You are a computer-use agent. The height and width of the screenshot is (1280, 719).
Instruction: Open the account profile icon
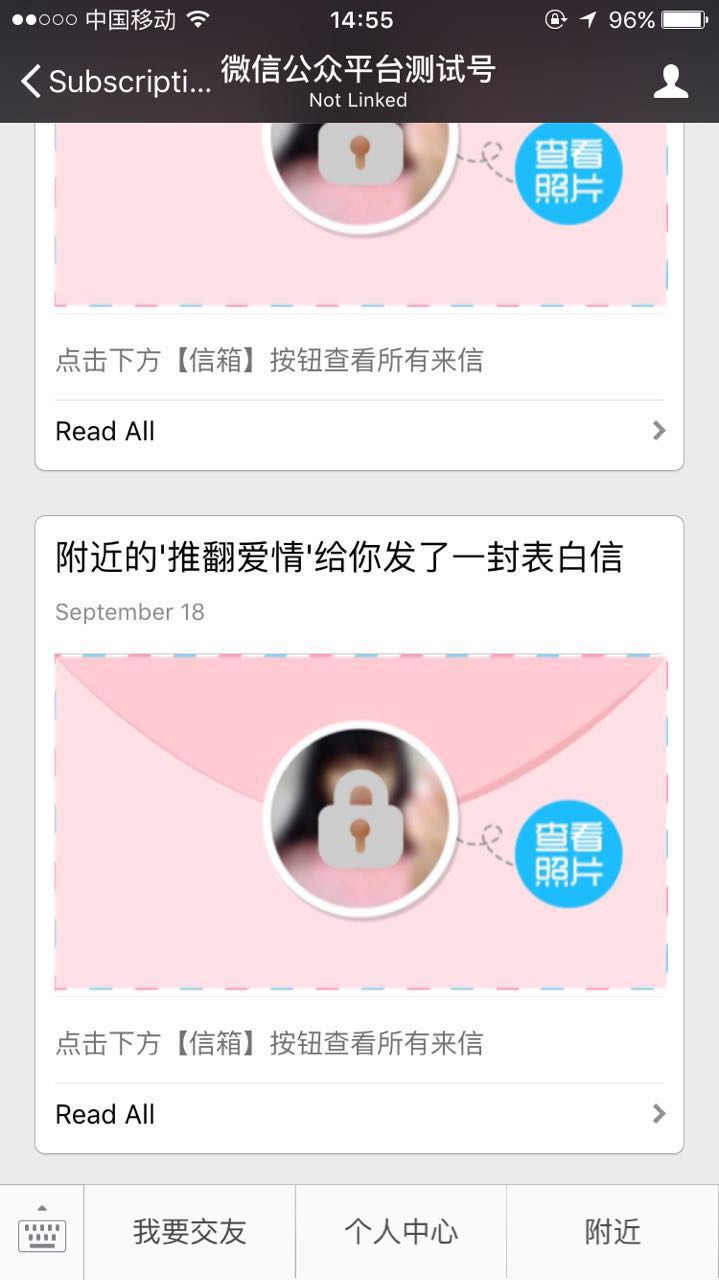coord(670,82)
